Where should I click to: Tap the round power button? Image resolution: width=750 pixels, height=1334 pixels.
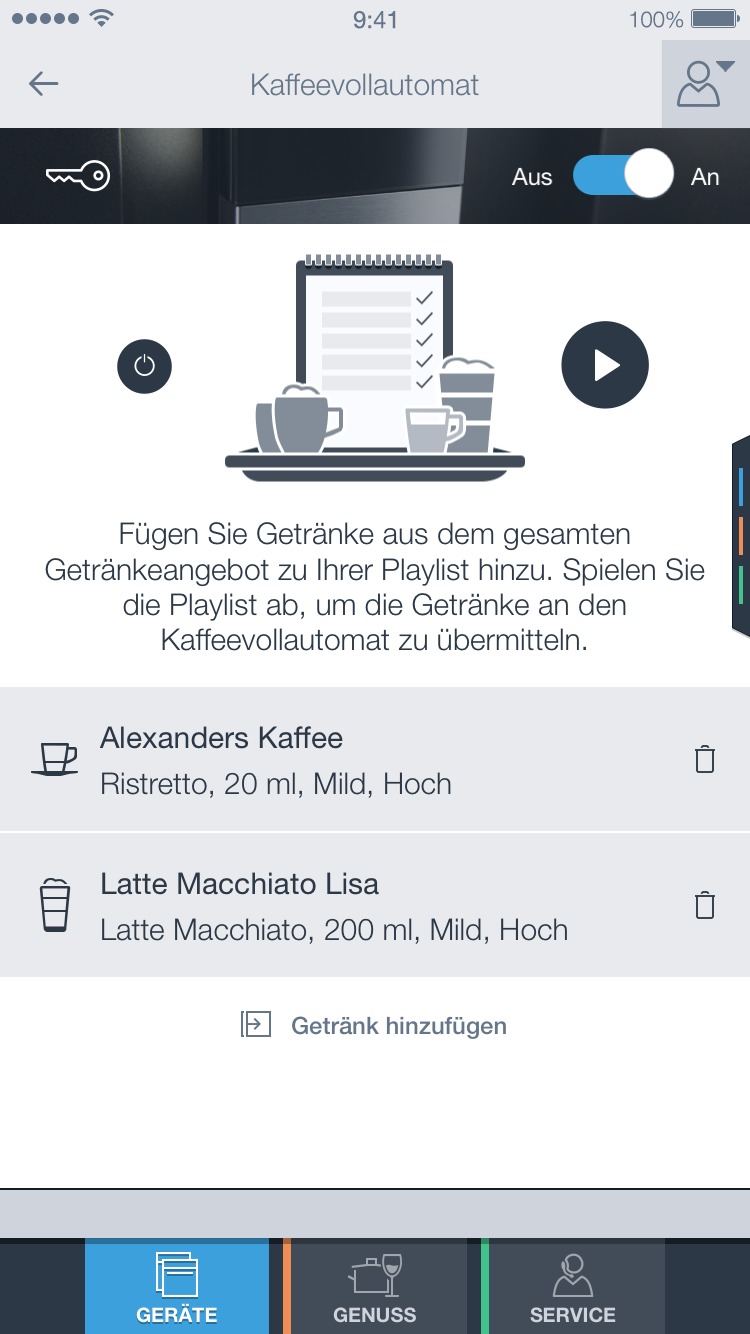pyautogui.click(x=144, y=367)
